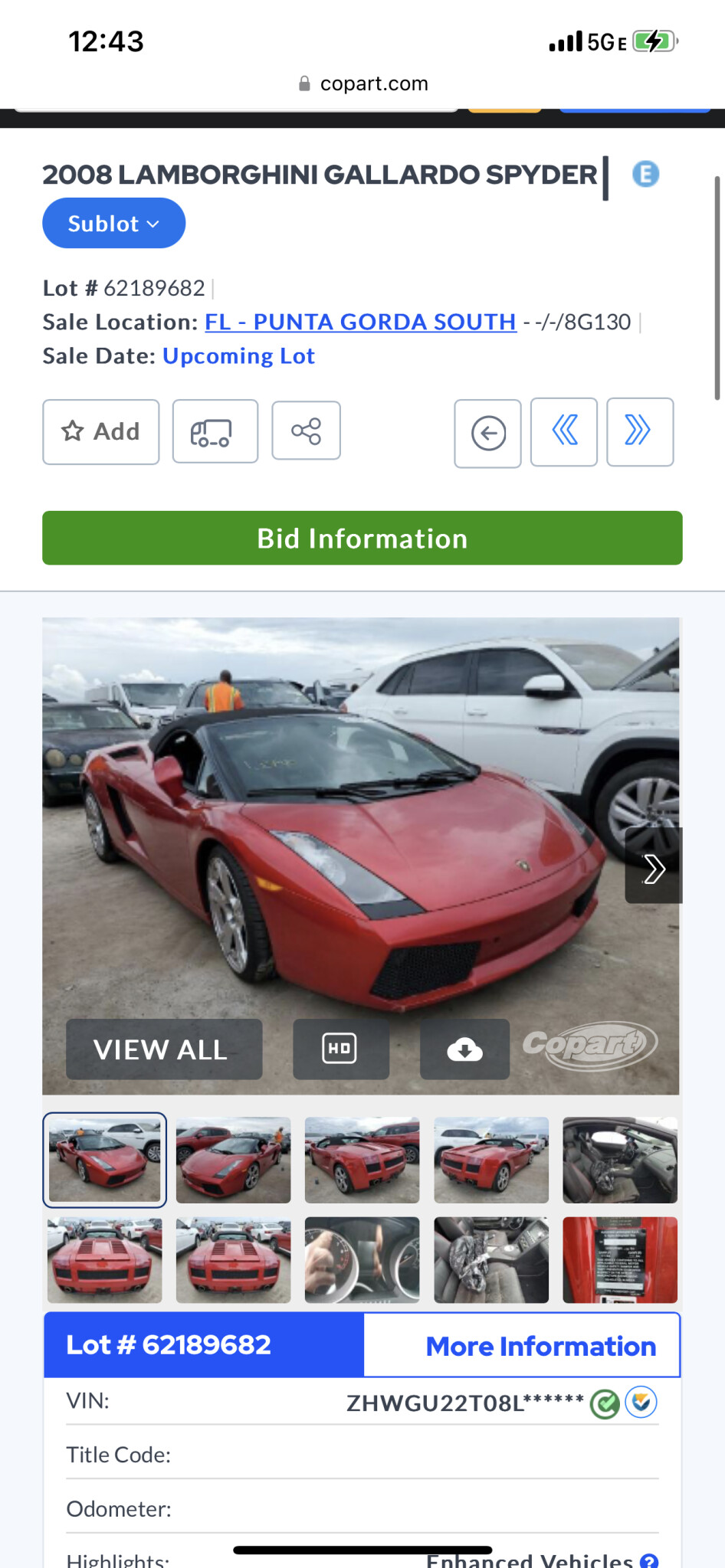Image resolution: width=725 pixels, height=1568 pixels.
Task: Jump to the next lot
Action: [640, 431]
